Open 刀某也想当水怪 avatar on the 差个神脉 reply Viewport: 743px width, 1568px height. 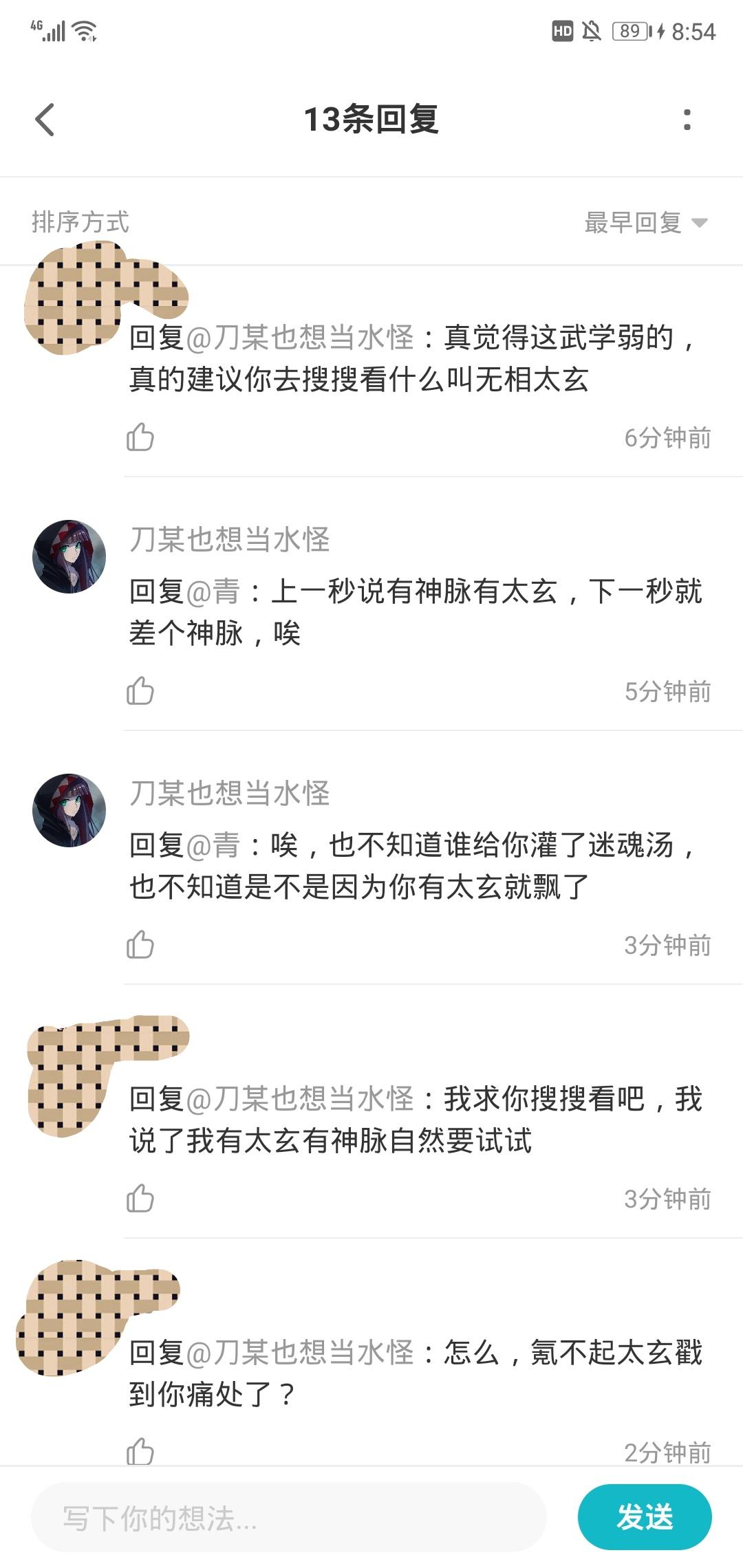69,556
